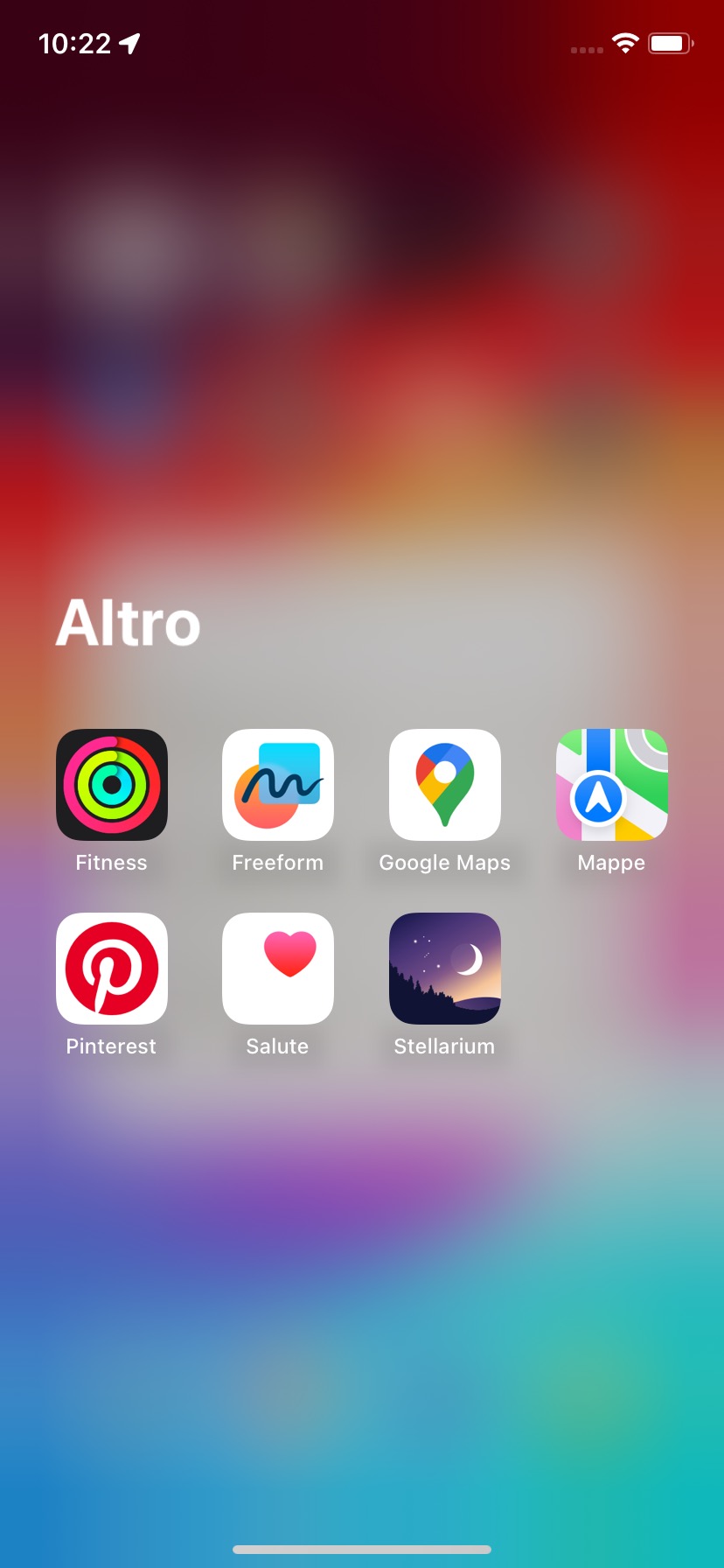This screenshot has width=724, height=1568.
Task: Launch the Stellarium app
Action: [445, 969]
